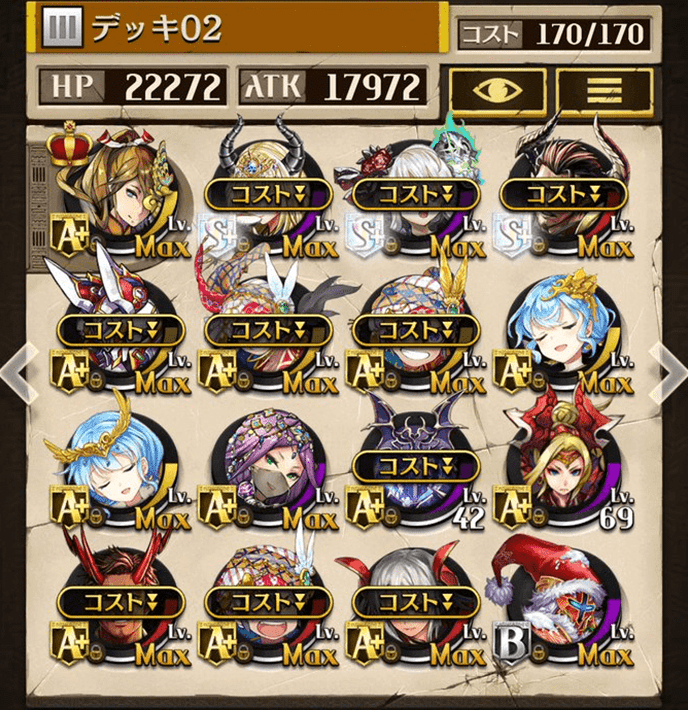
Task: Toggle the eye view button
Action: coord(497,92)
